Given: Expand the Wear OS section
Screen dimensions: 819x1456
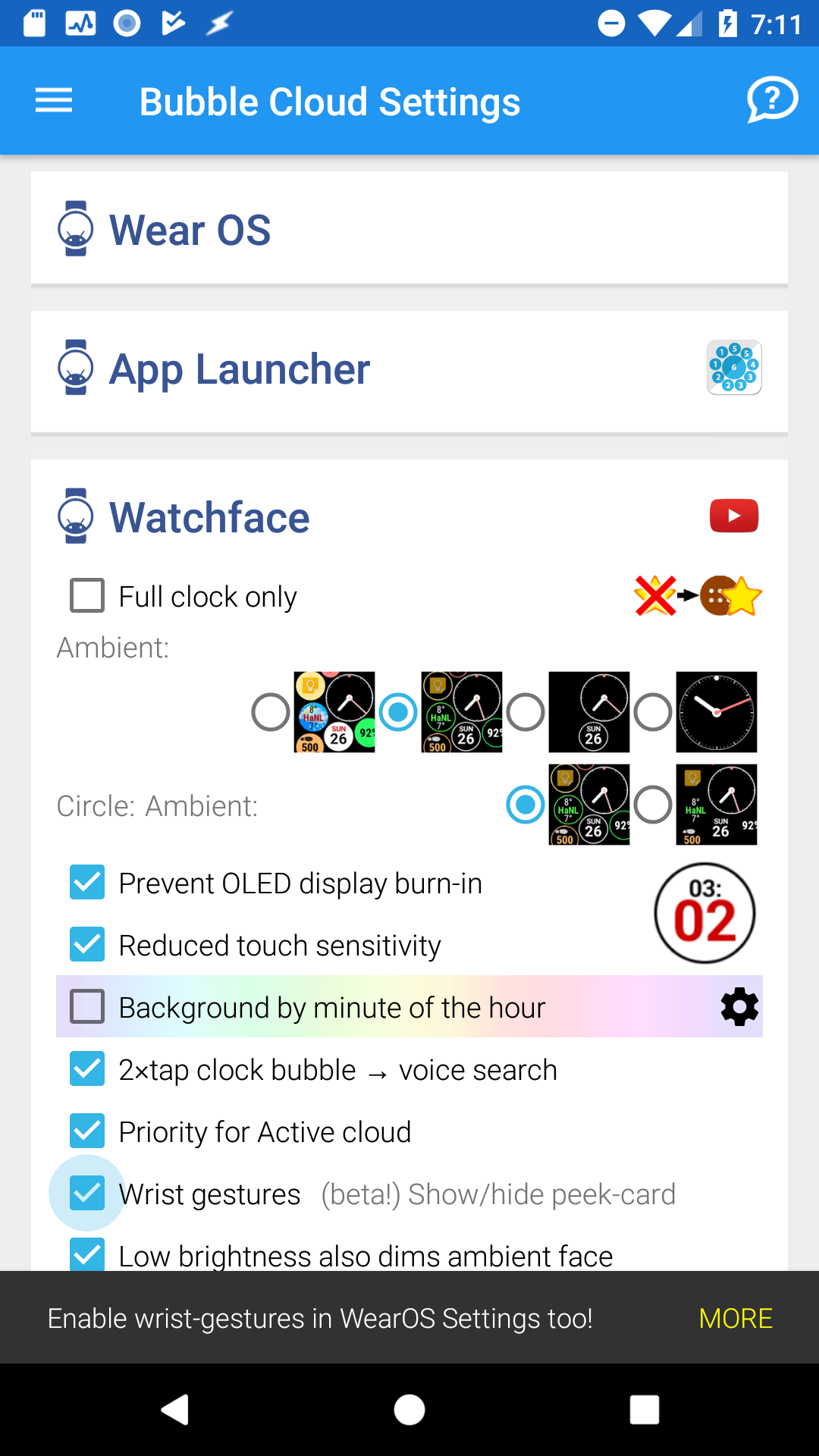Looking at the screenshot, I should point(190,230).
